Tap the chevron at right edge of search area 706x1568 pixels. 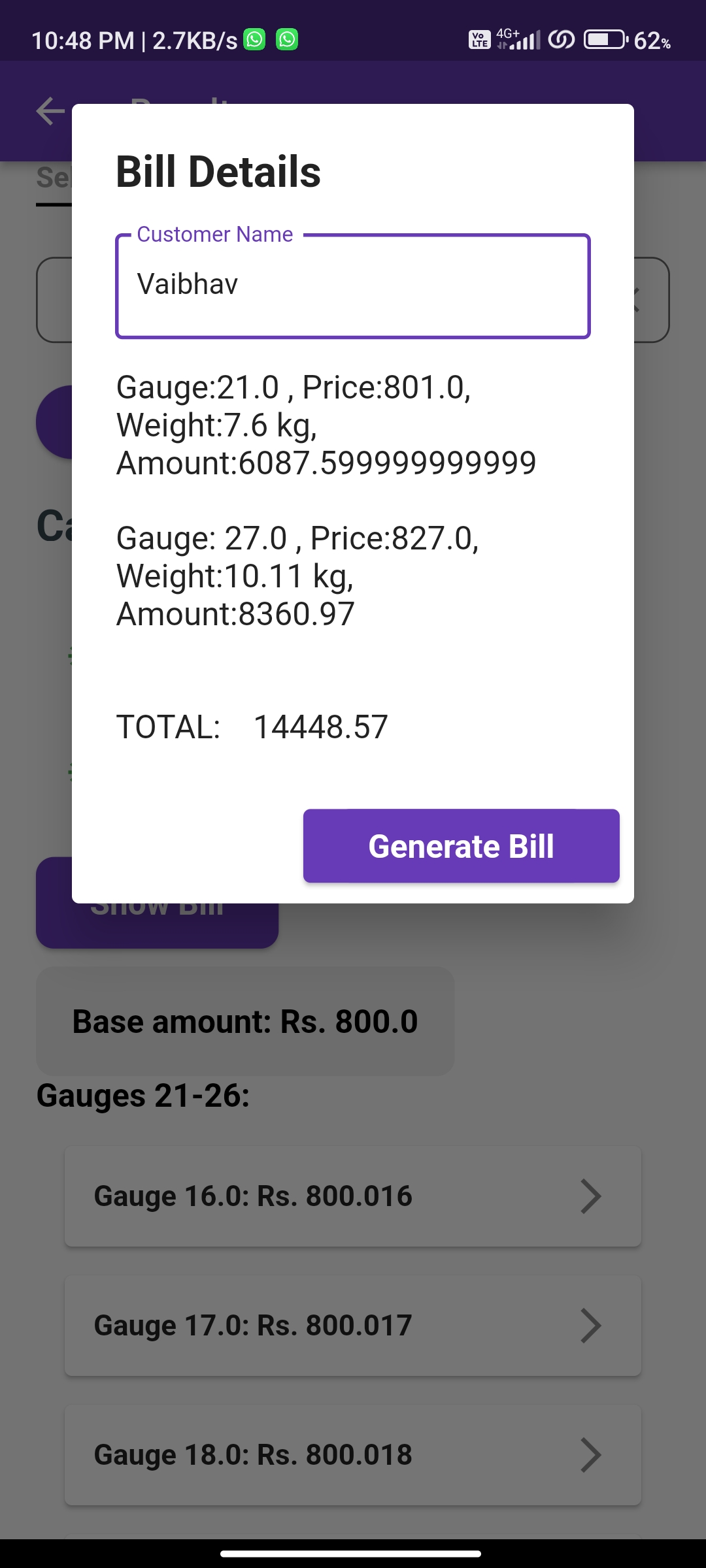click(637, 301)
